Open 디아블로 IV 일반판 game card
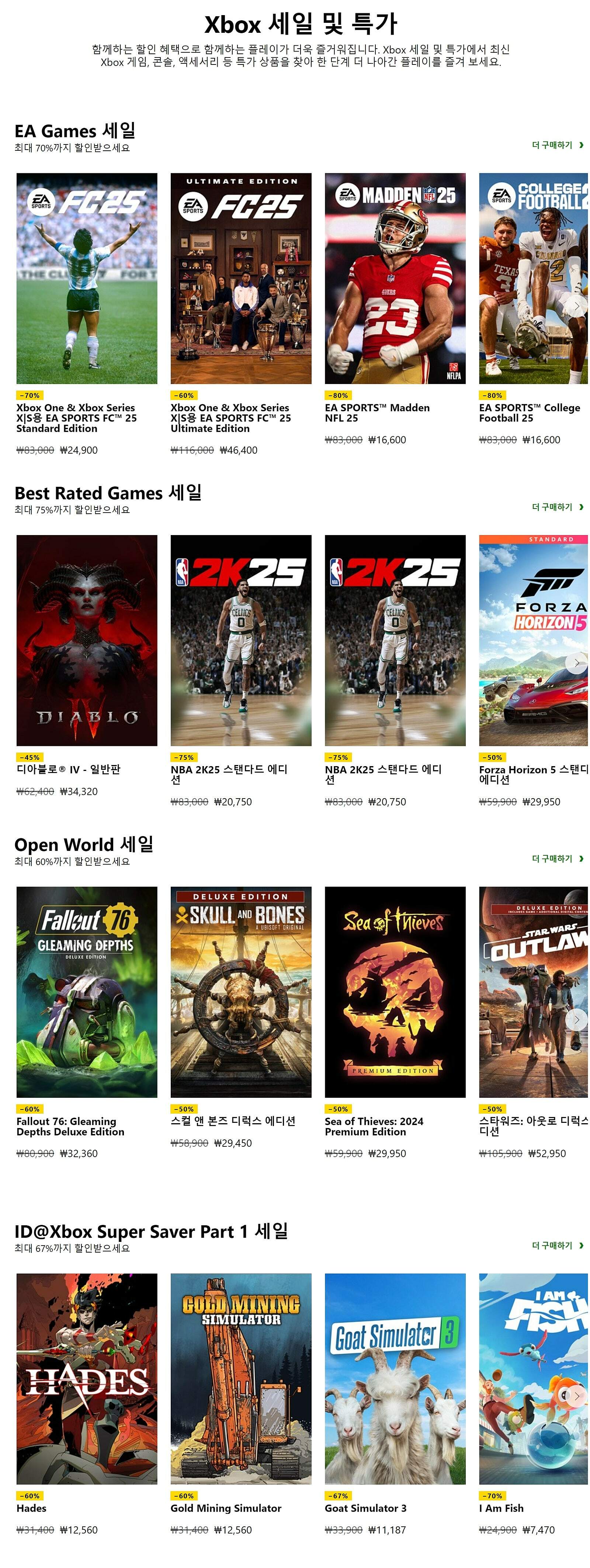 click(86, 640)
